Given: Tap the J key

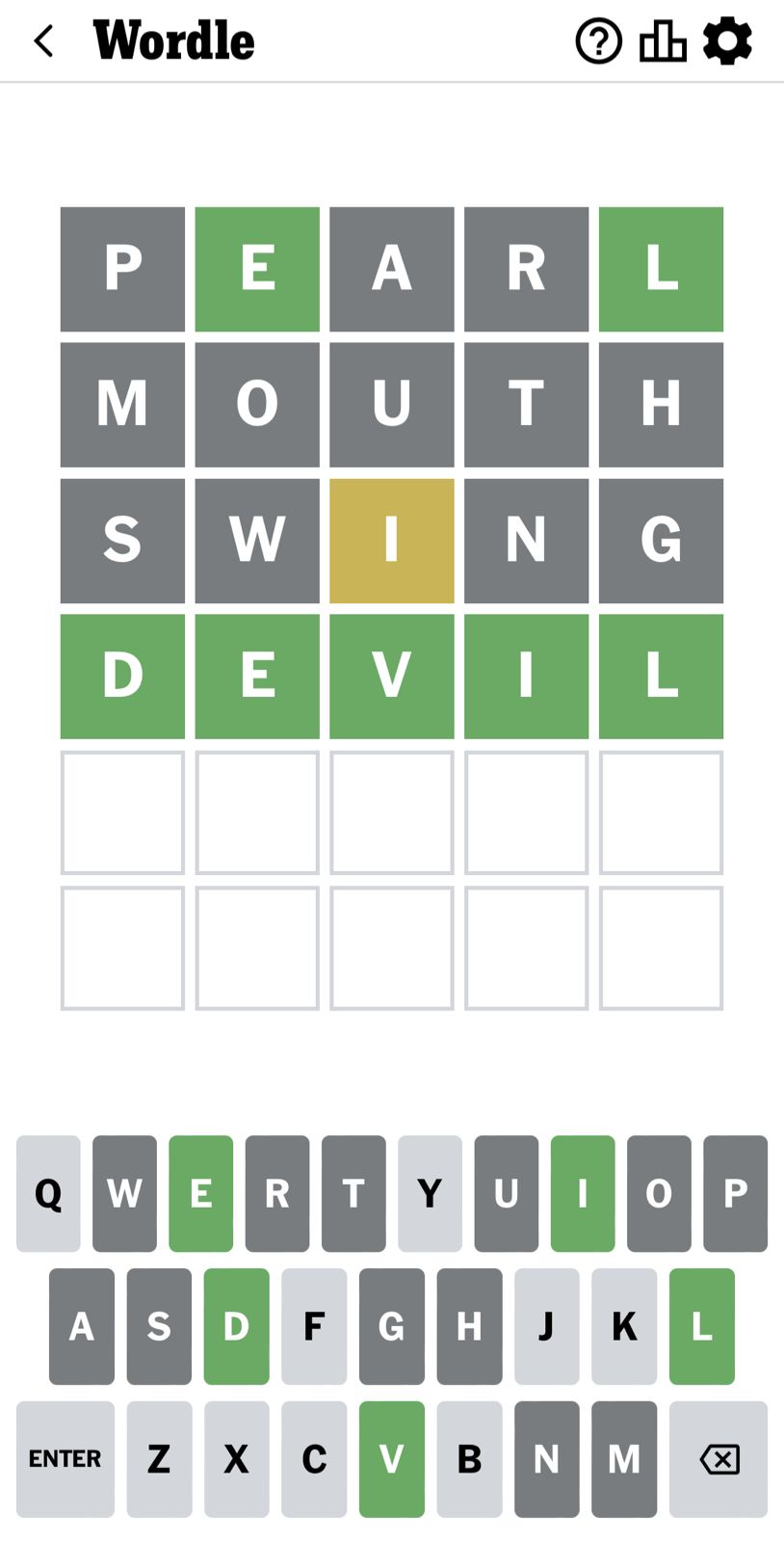Looking at the screenshot, I should [x=546, y=1326].
